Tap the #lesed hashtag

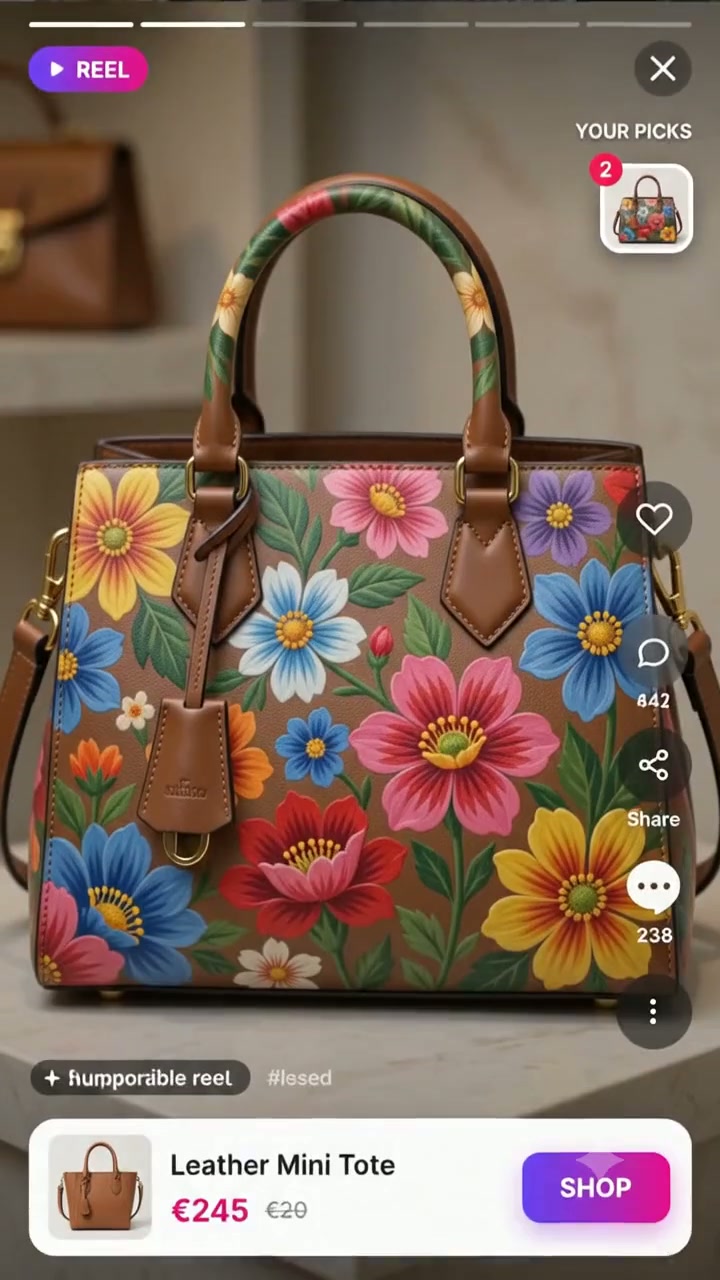pos(299,1078)
